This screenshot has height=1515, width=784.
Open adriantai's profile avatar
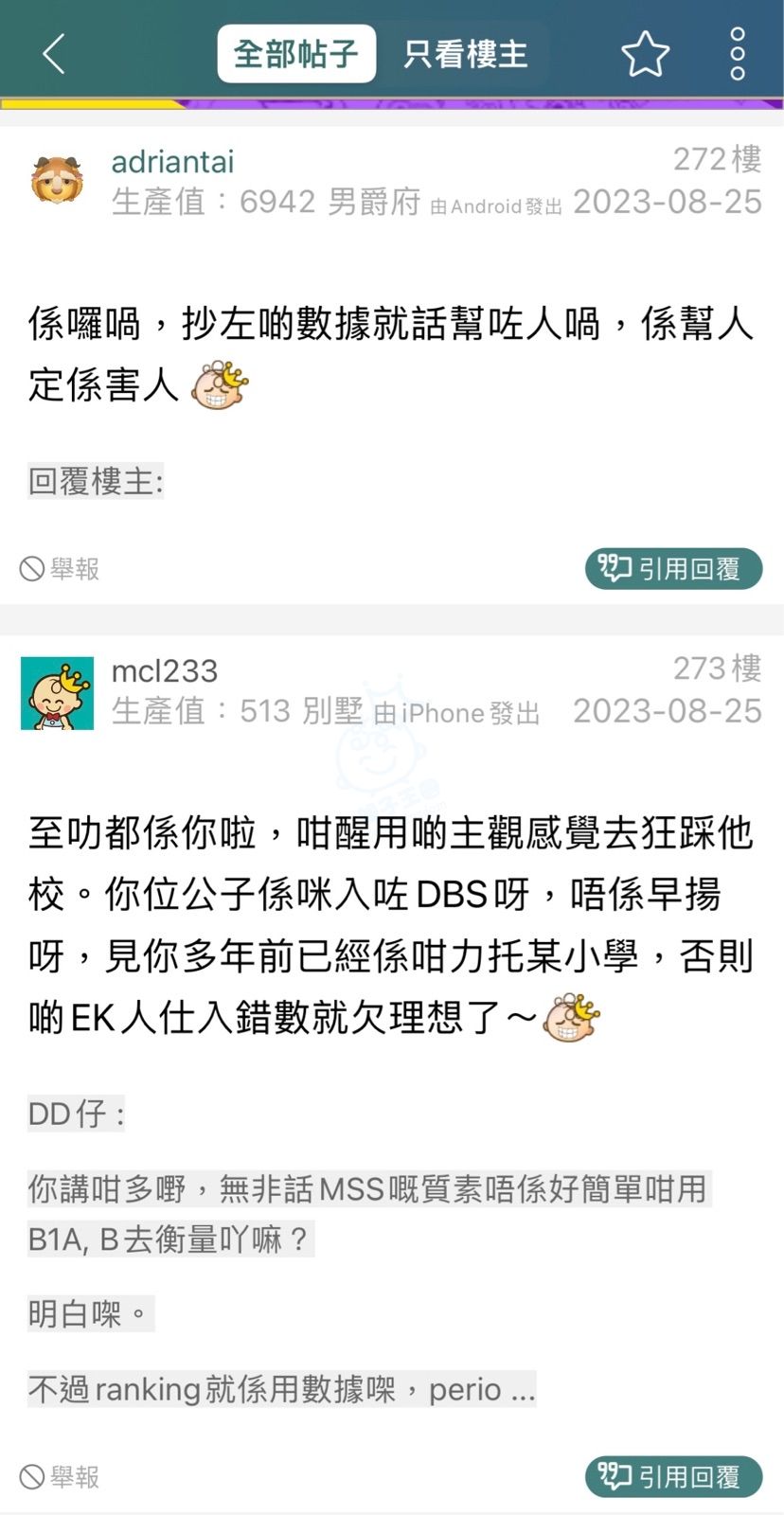(x=57, y=181)
